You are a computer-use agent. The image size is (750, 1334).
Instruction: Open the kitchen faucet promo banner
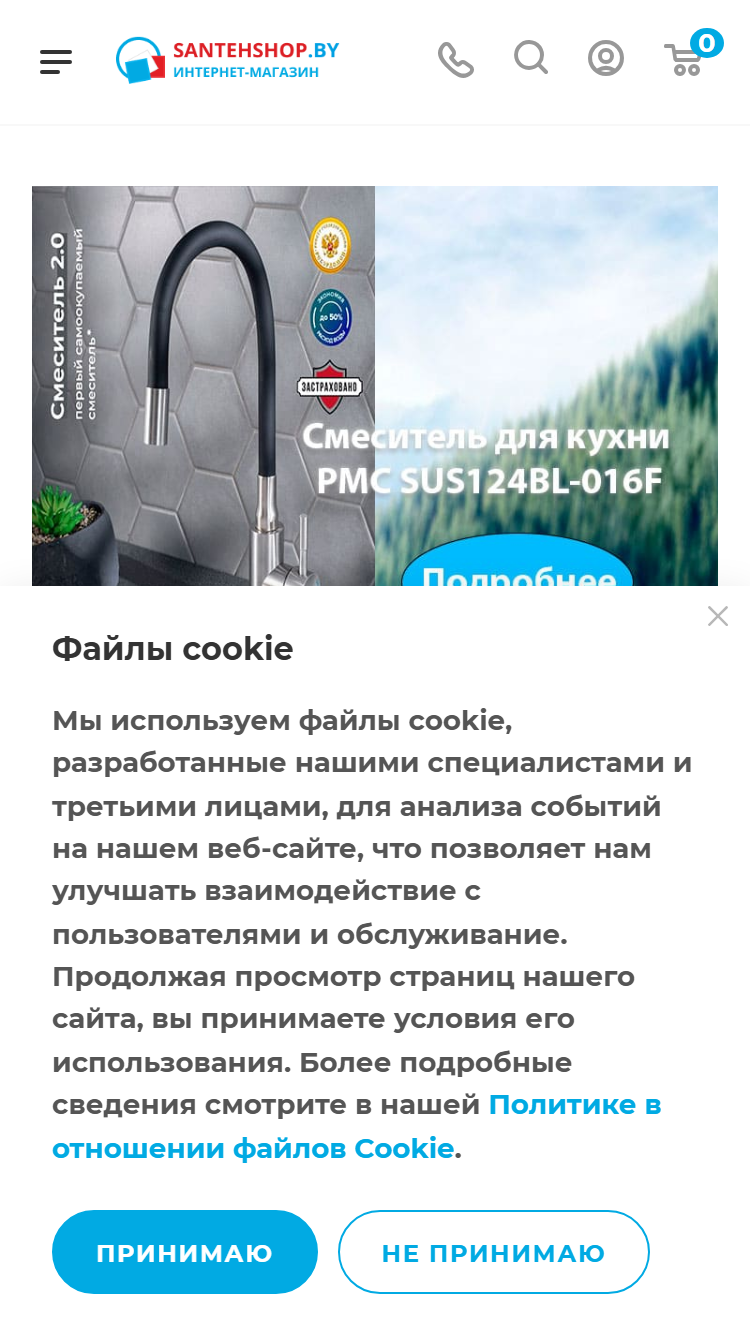[375, 386]
